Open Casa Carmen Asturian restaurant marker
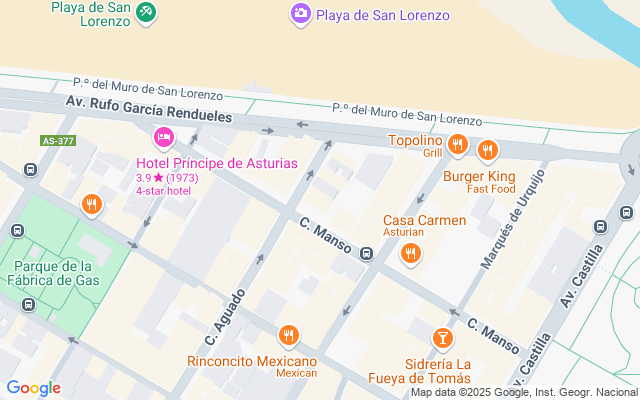The width and height of the screenshot is (640, 400). click(x=410, y=255)
